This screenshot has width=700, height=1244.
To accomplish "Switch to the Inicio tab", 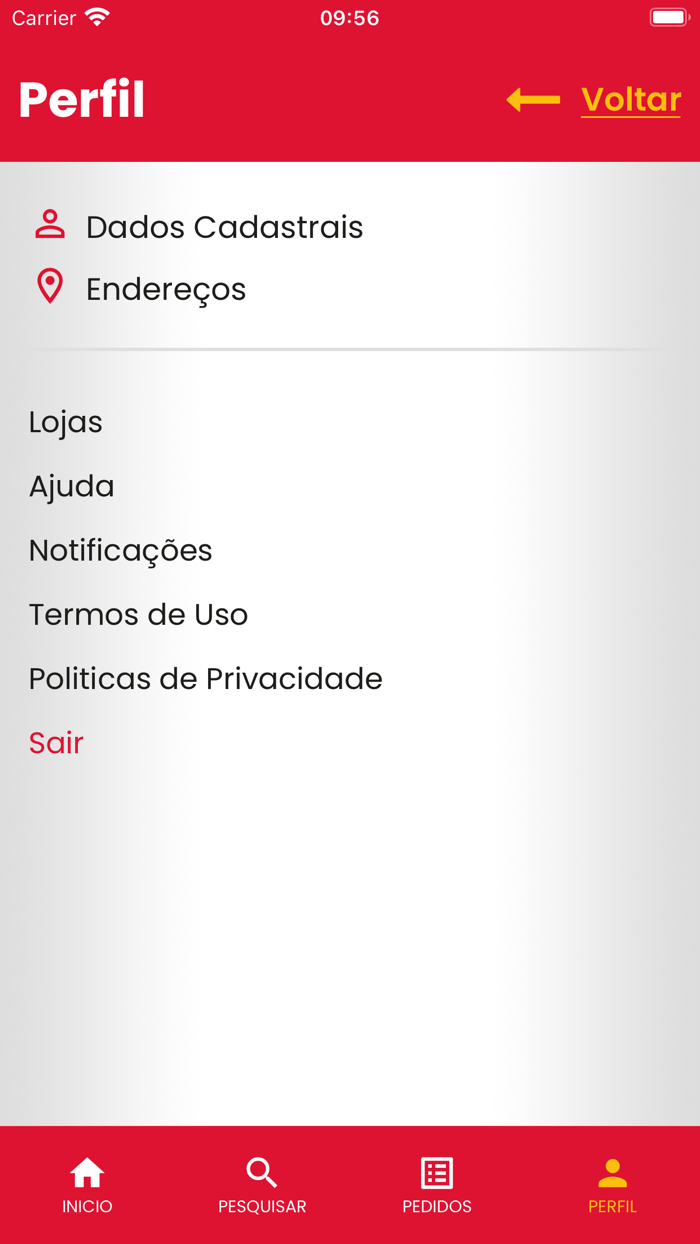I will 87,1185.
